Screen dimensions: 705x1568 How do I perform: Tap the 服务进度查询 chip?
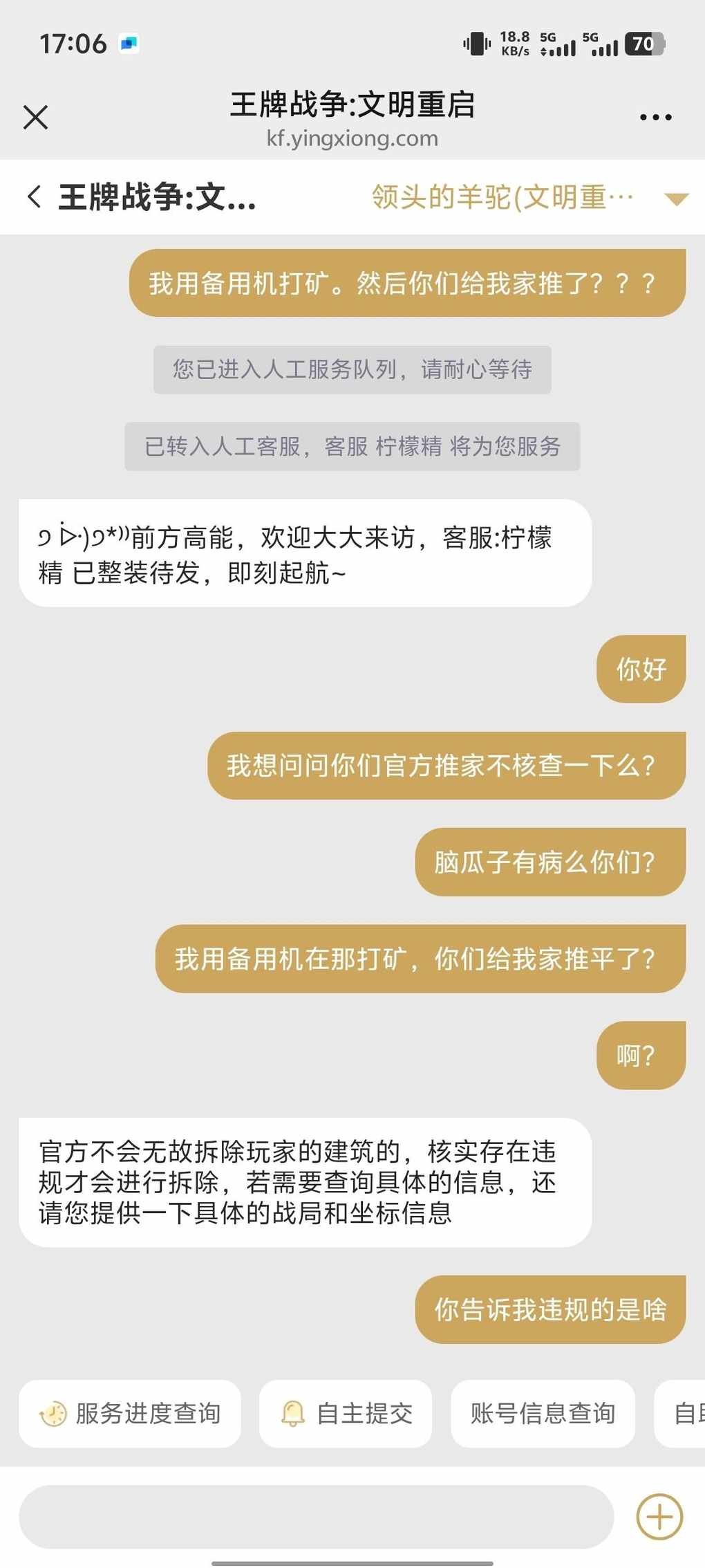click(x=130, y=1414)
